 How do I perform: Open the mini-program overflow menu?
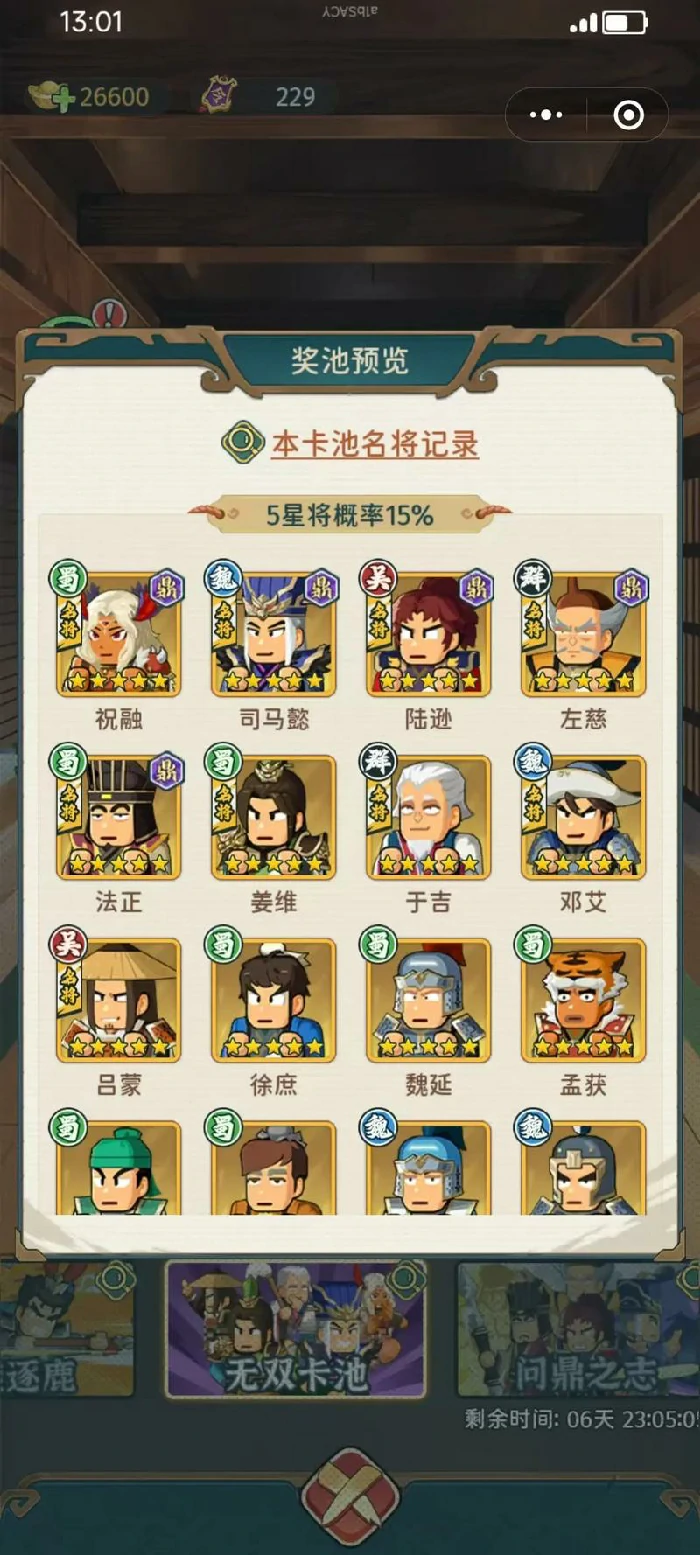coord(546,115)
